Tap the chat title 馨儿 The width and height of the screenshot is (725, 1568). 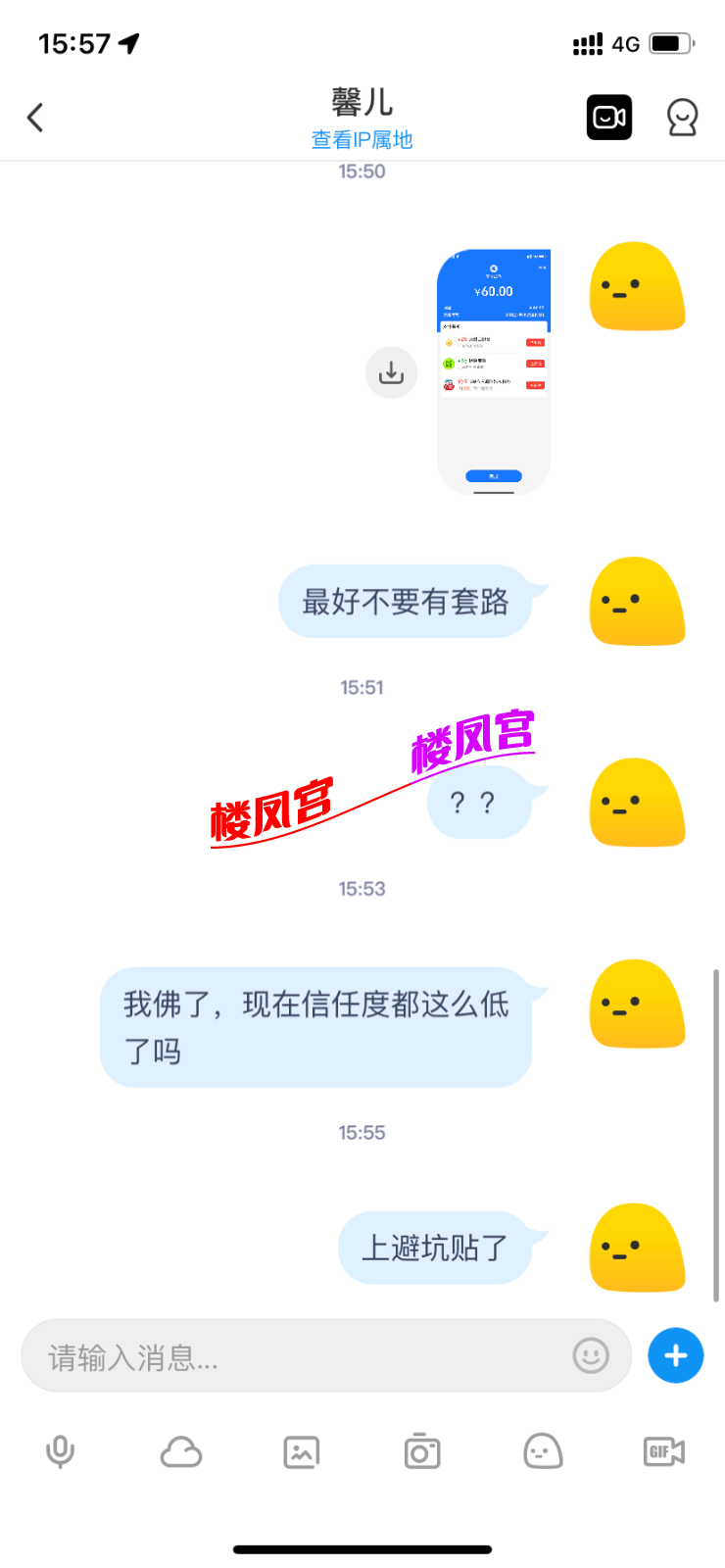click(362, 101)
